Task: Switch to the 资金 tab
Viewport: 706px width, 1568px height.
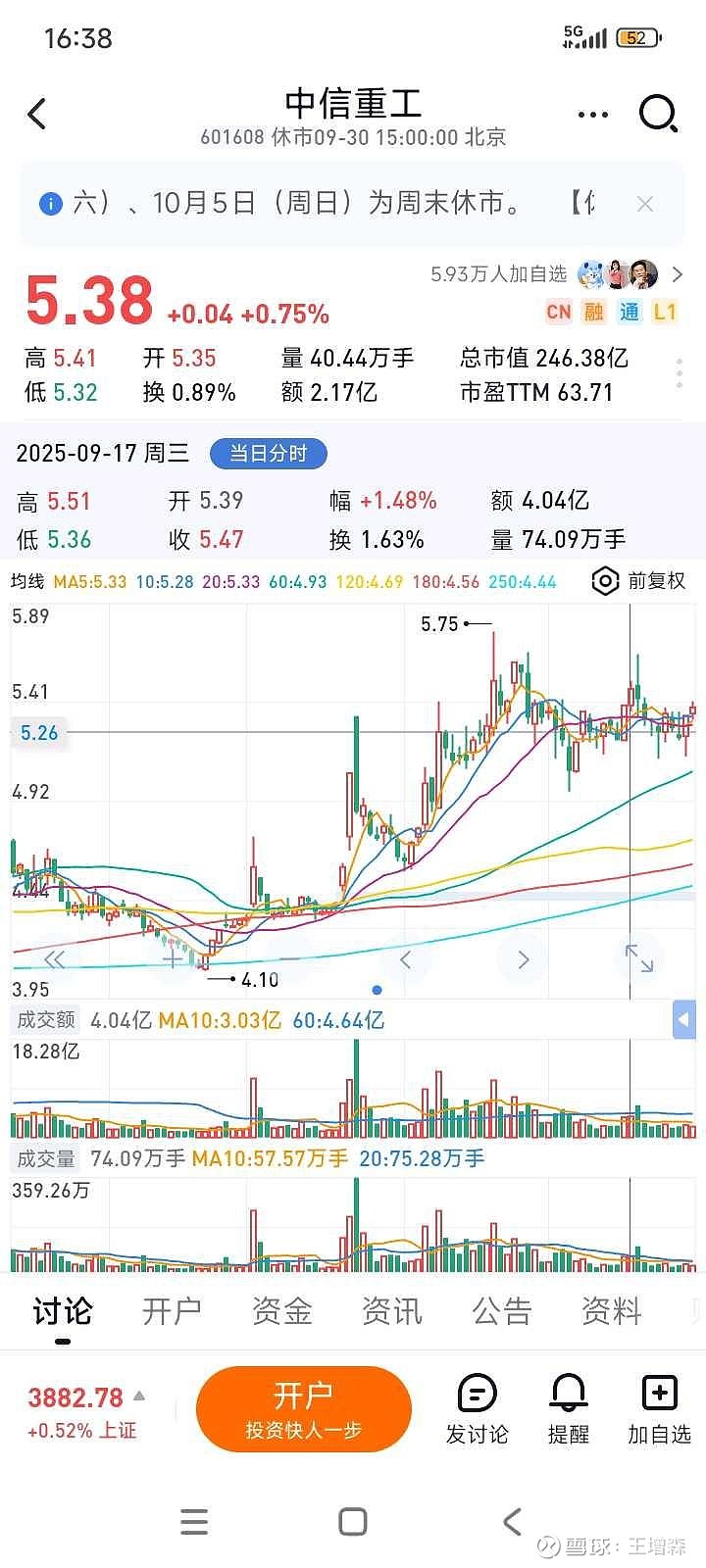Action: 281,1311
